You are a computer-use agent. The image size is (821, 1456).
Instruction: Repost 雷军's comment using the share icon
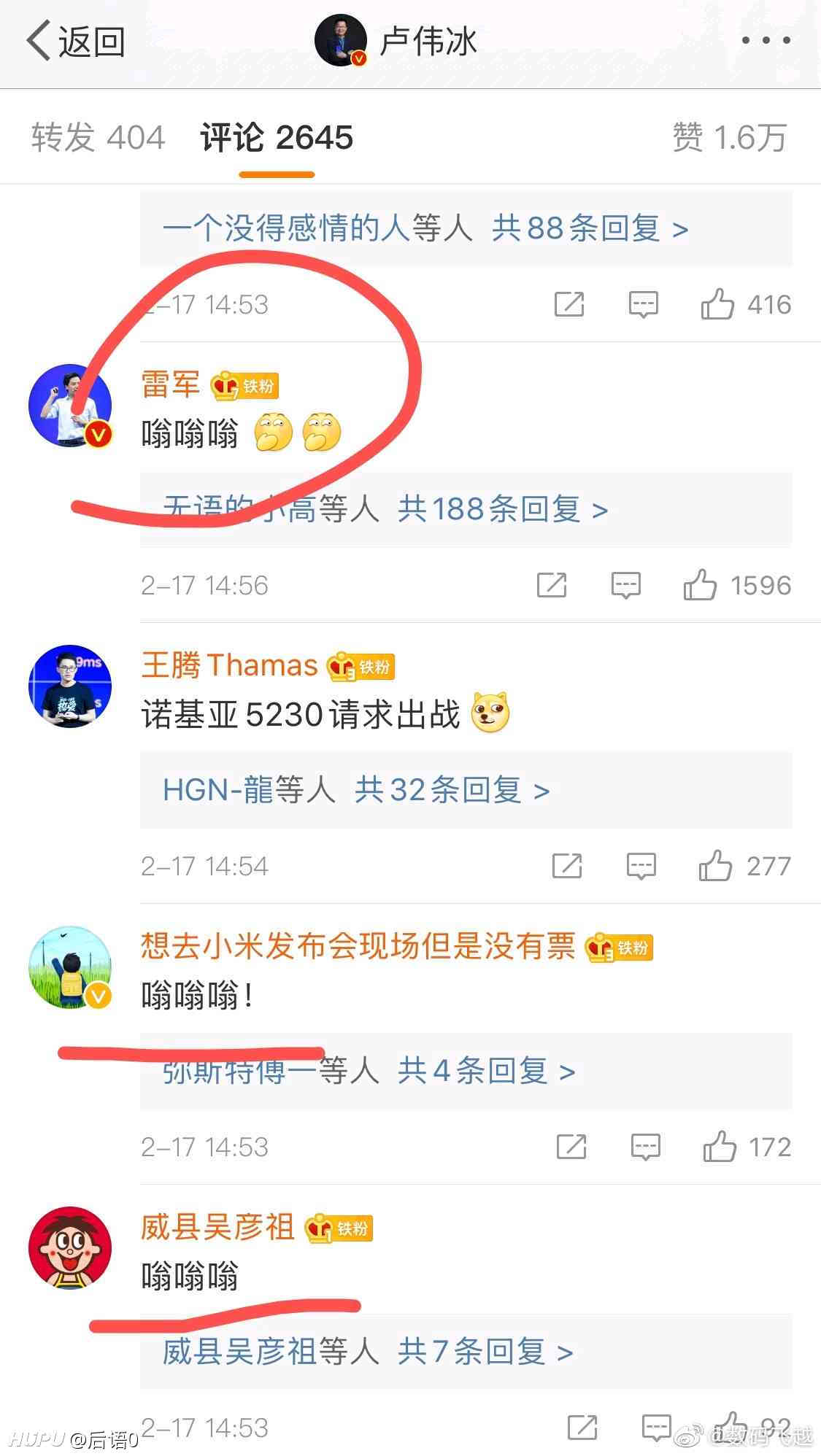pyautogui.click(x=552, y=585)
